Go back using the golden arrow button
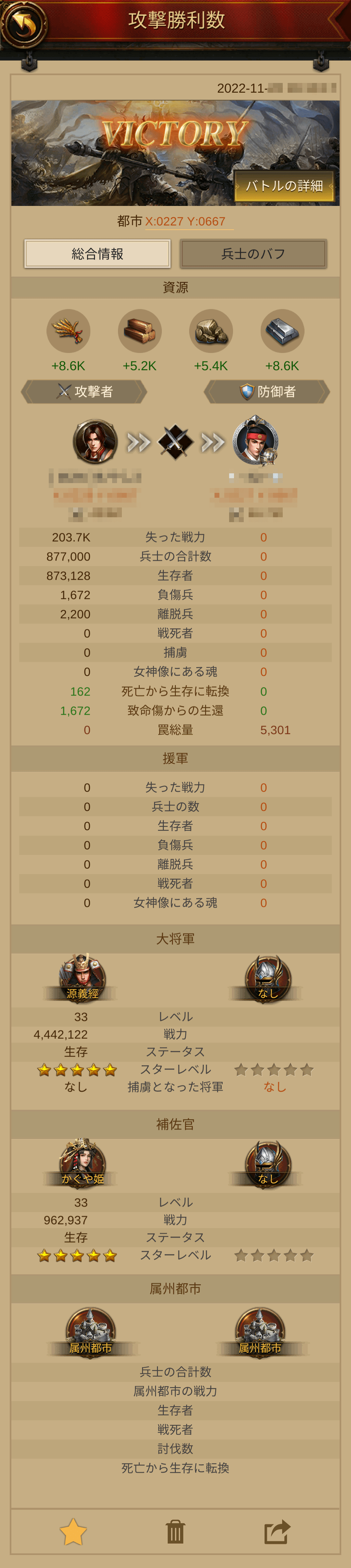 pos(22,25)
